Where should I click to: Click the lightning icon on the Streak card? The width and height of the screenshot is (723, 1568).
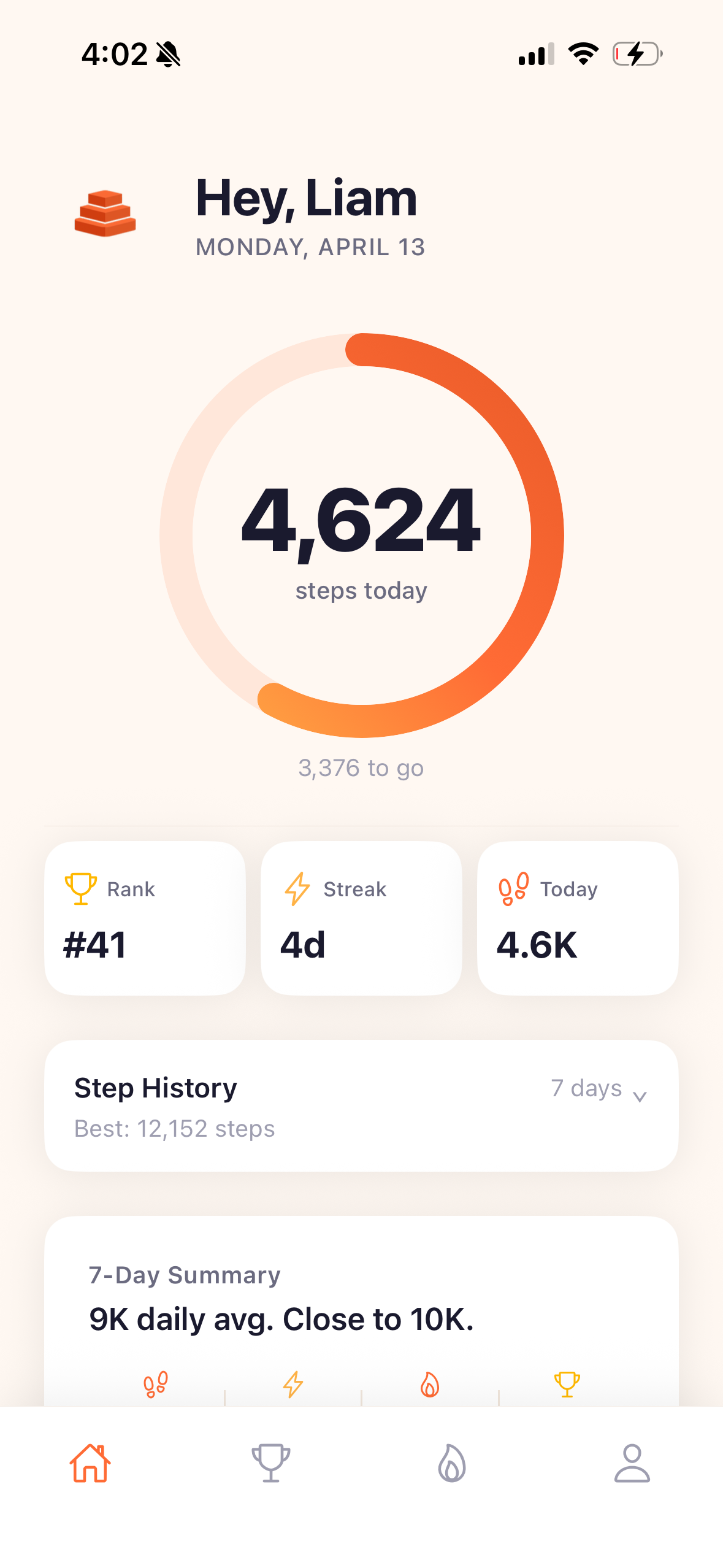pyautogui.click(x=297, y=889)
